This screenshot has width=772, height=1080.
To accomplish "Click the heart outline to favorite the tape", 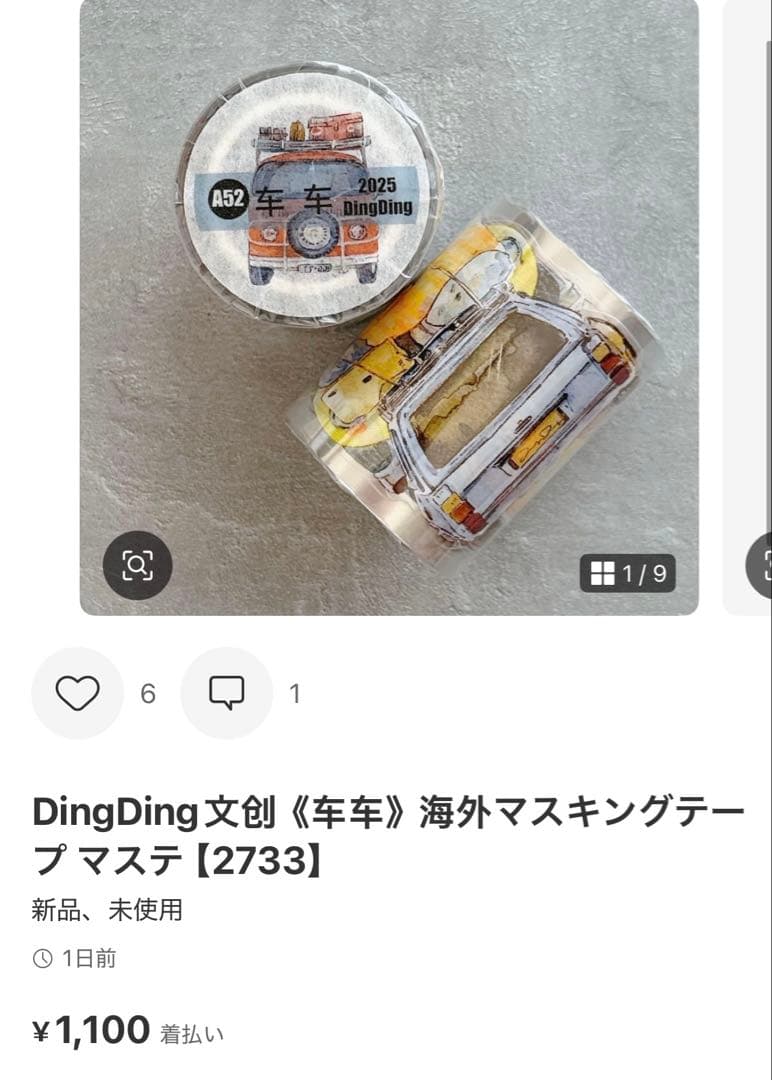I will 78,691.
